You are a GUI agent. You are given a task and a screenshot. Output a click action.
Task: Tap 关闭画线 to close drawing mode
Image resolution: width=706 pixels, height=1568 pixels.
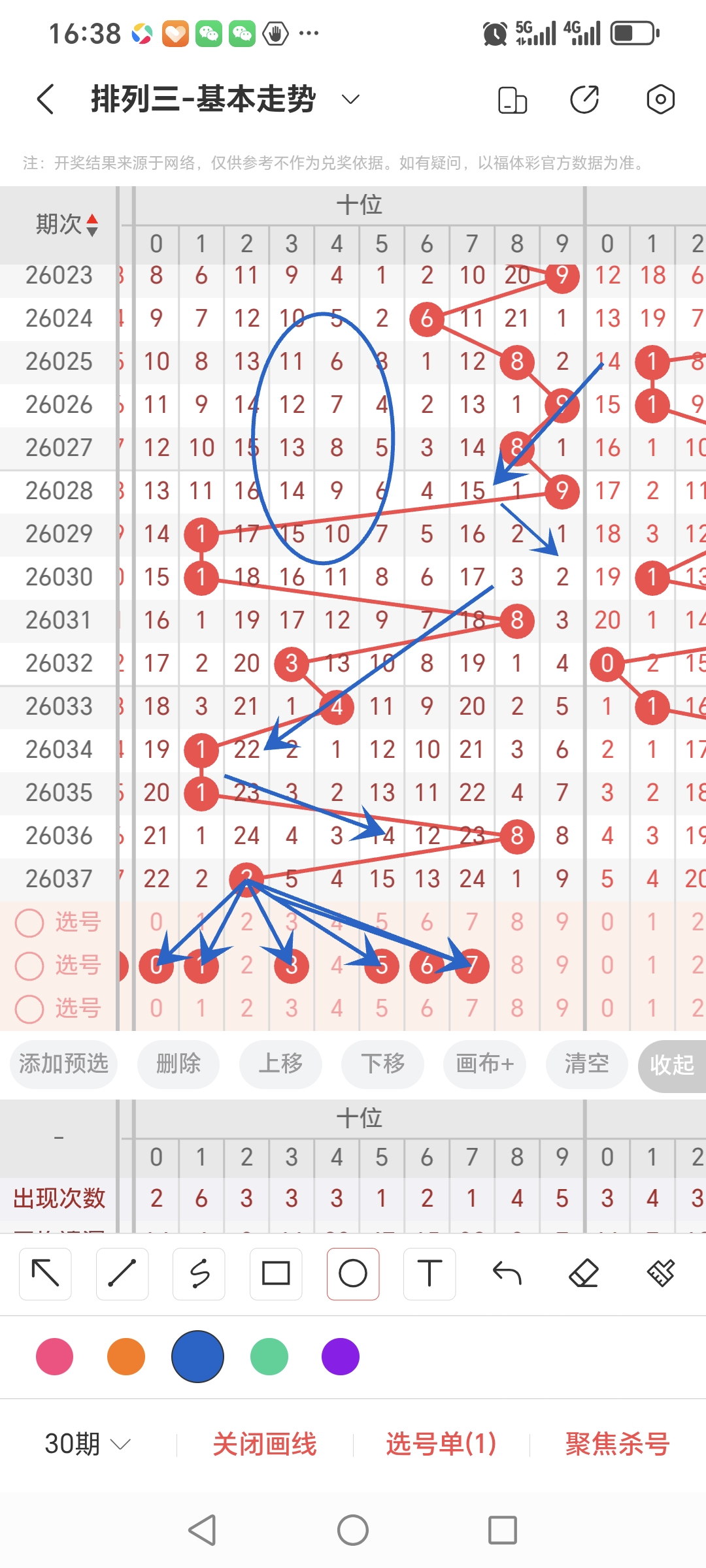click(265, 1444)
